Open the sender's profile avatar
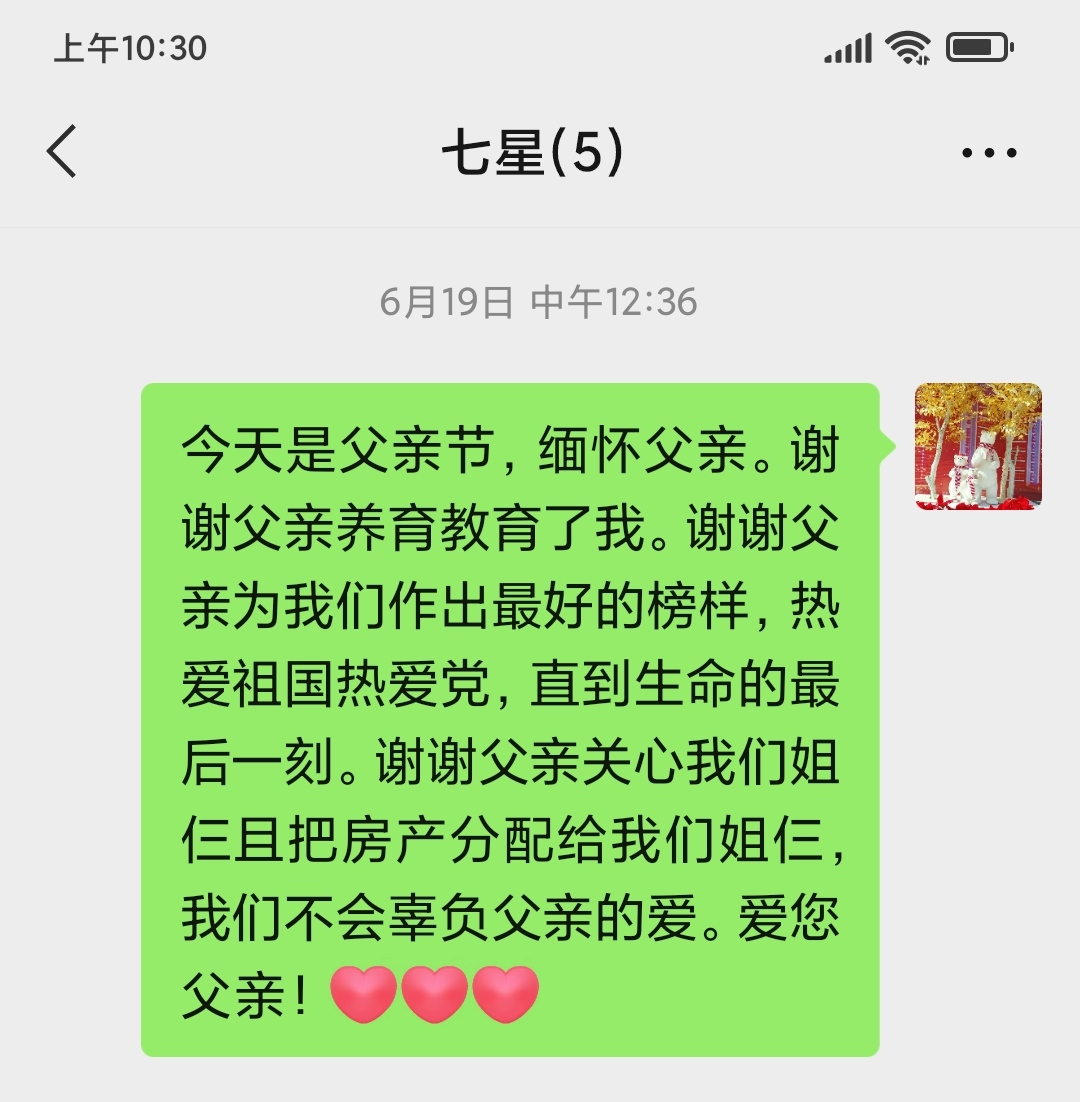This screenshot has height=1102, width=1080. (978, 447)
